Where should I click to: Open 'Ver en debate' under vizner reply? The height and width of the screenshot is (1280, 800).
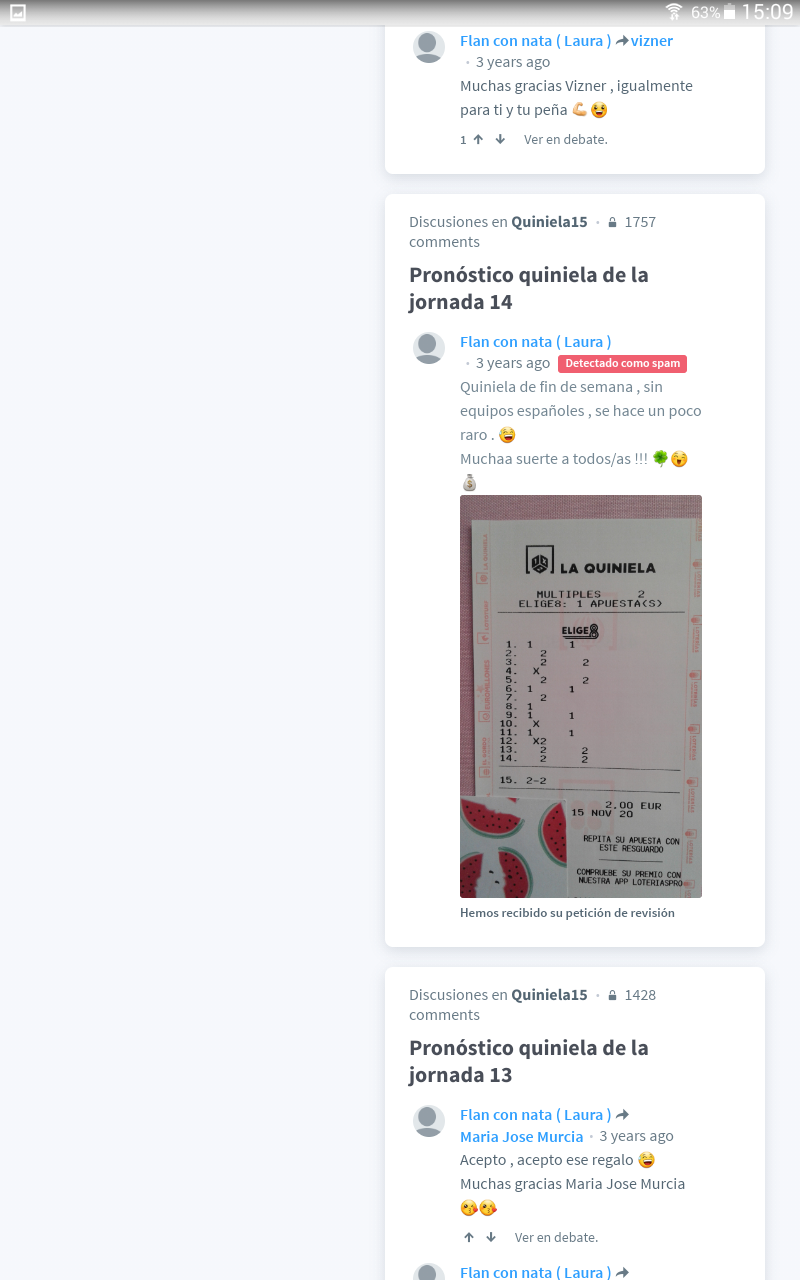tap(565, 140)
